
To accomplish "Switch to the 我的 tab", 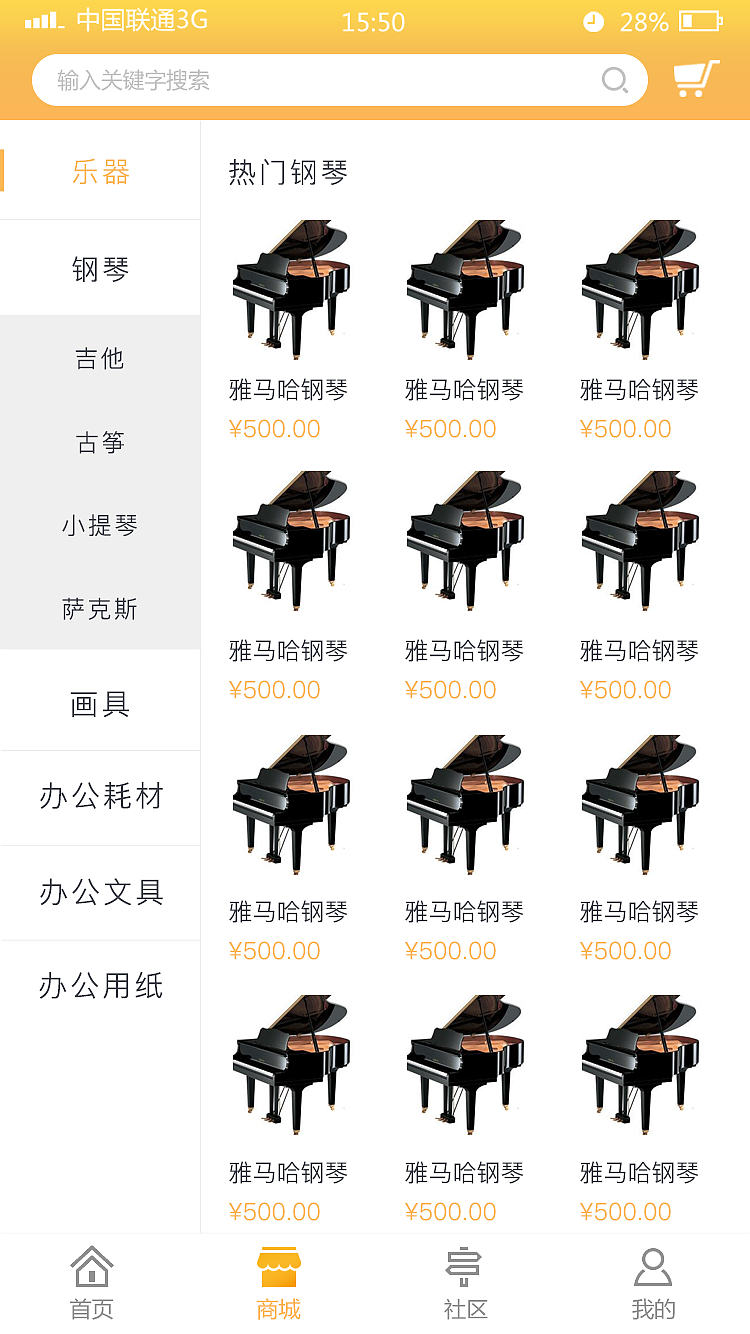I will [653, 1284].
